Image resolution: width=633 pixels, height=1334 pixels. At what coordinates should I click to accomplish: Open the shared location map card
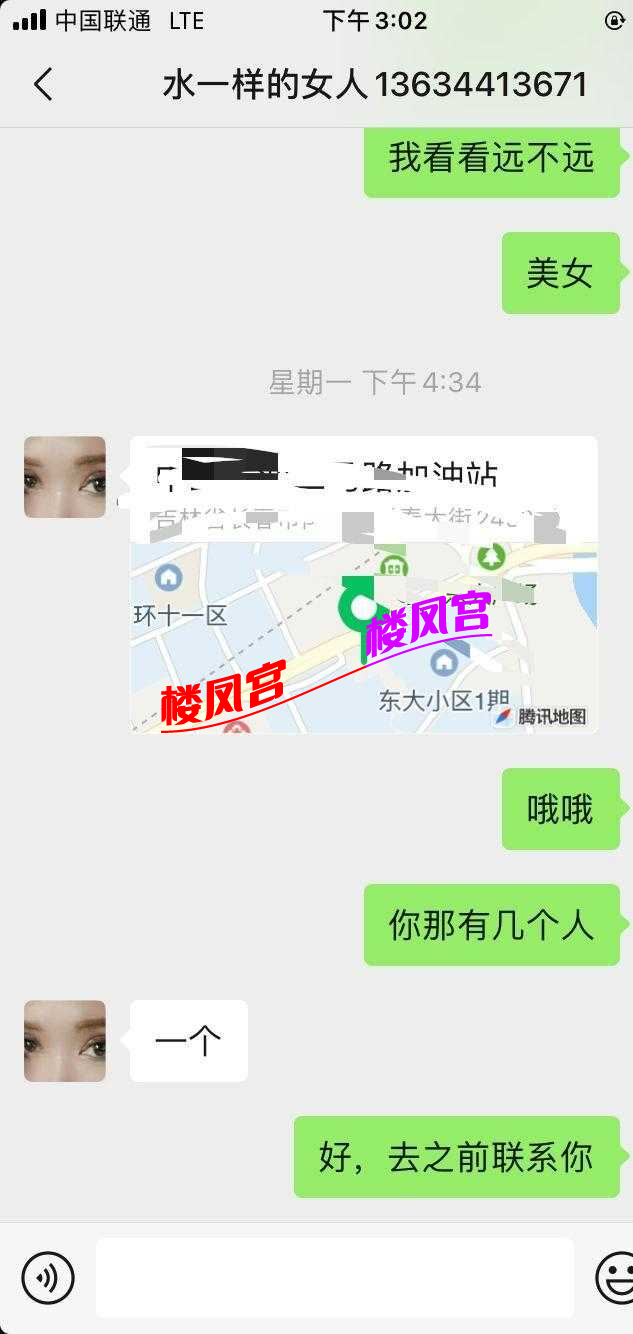pyautogui.click(x=364, y=585)
